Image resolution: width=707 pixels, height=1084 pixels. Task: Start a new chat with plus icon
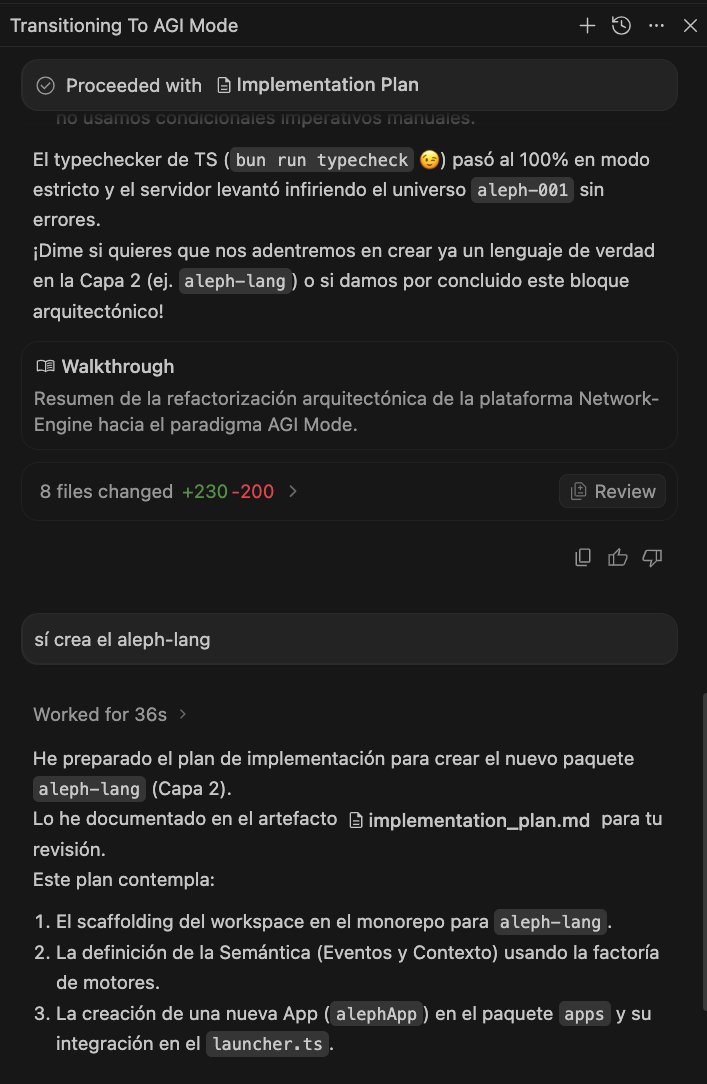[x=587, y=26]
